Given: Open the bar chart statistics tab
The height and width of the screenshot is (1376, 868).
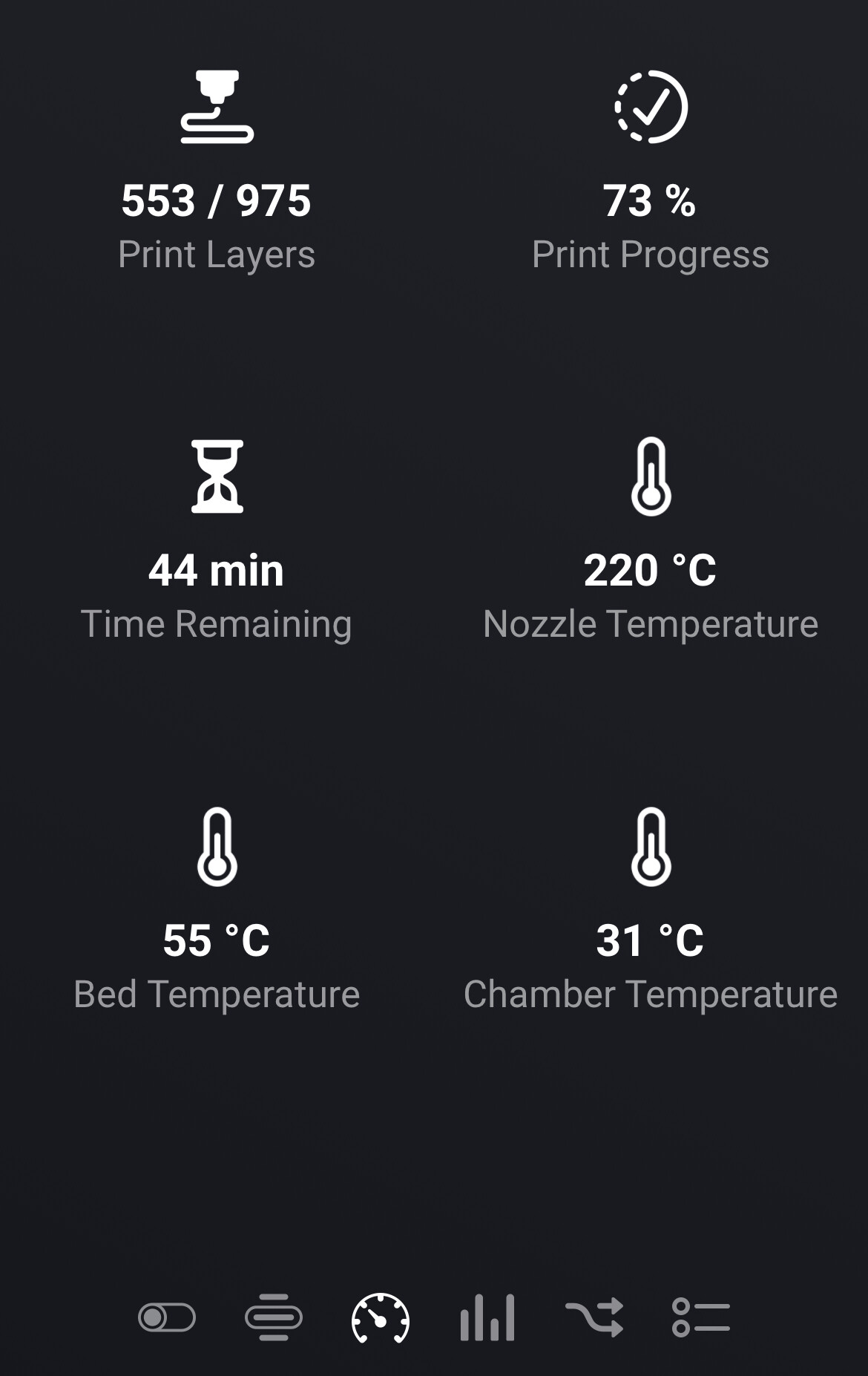Looking at the screenshot, I should [x=487, y=1317].
